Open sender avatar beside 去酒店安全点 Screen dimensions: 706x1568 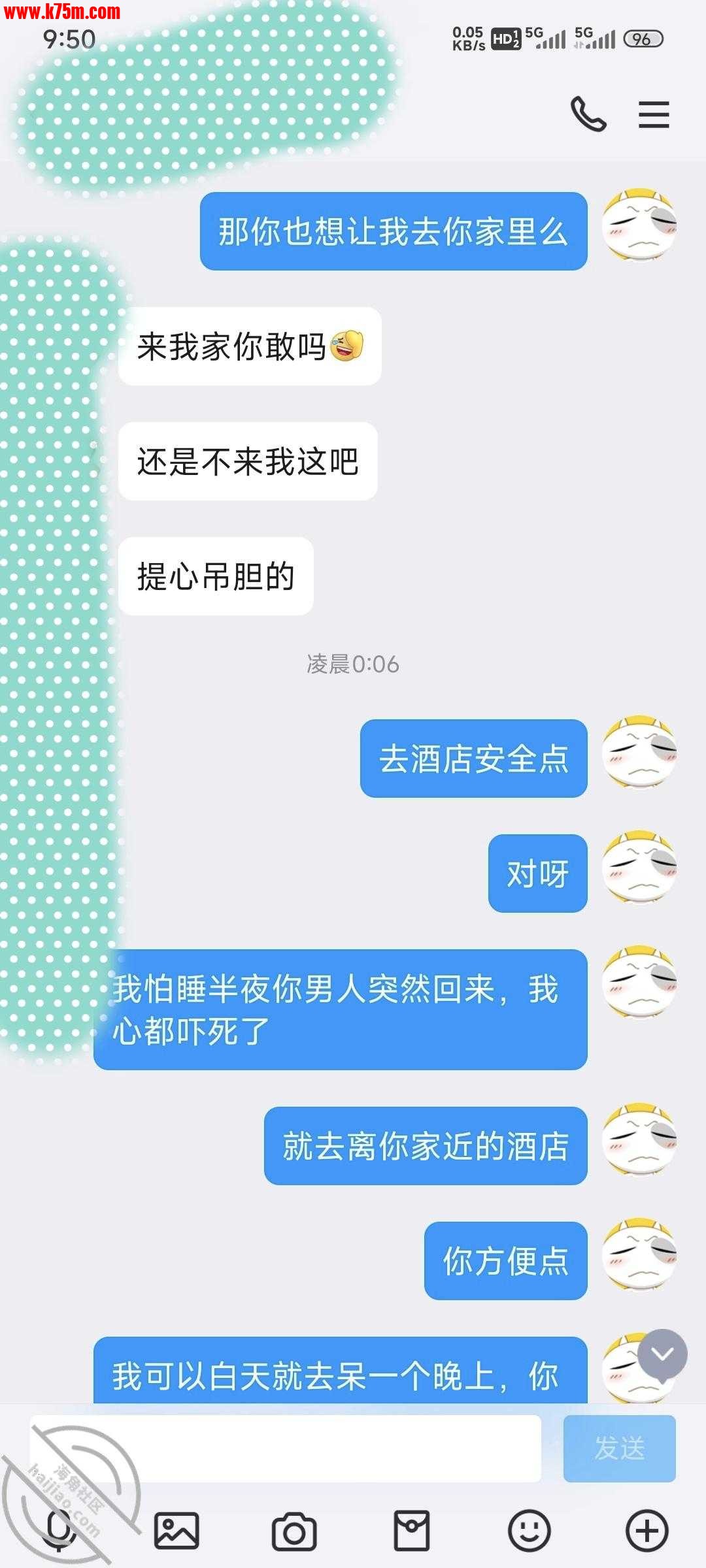[639, 753]
